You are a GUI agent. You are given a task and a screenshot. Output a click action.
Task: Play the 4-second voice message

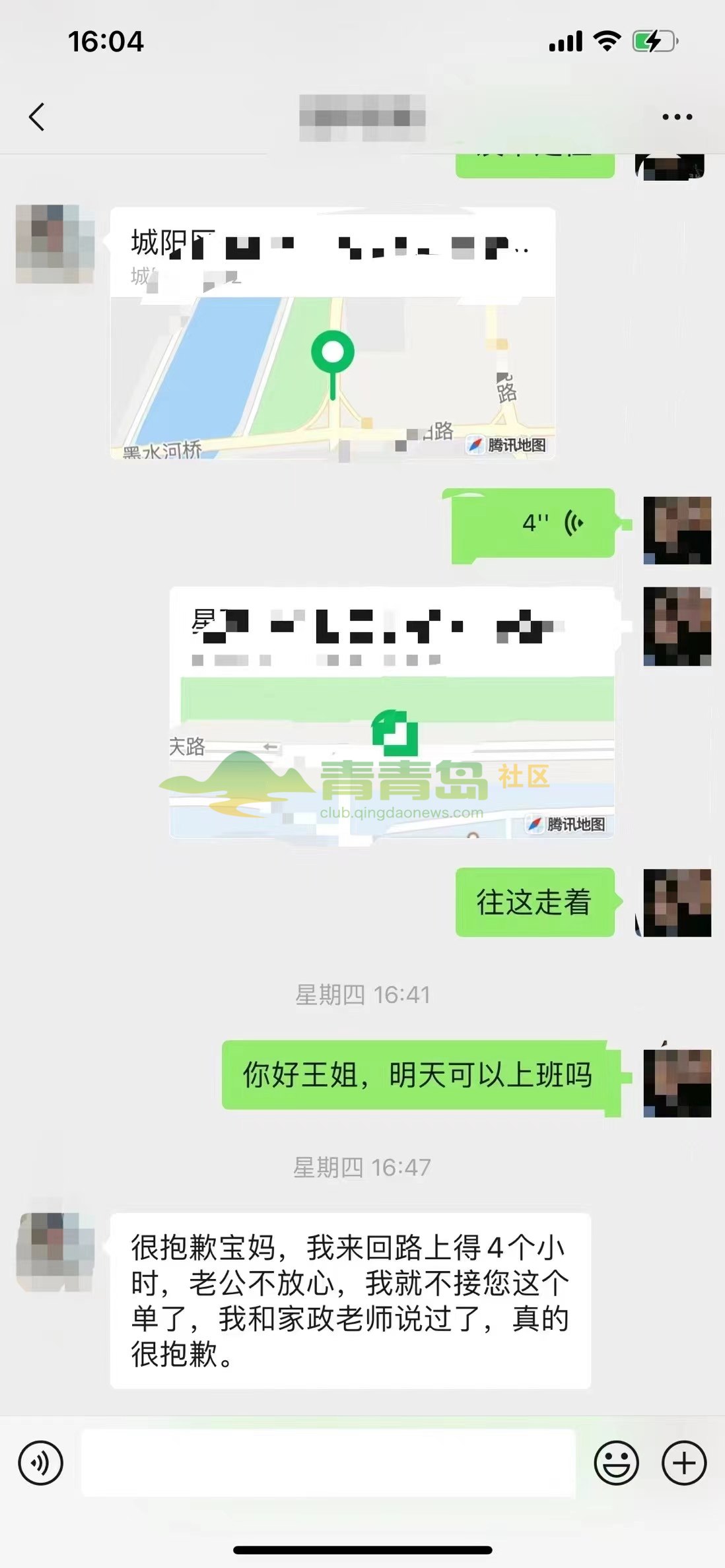528,523
